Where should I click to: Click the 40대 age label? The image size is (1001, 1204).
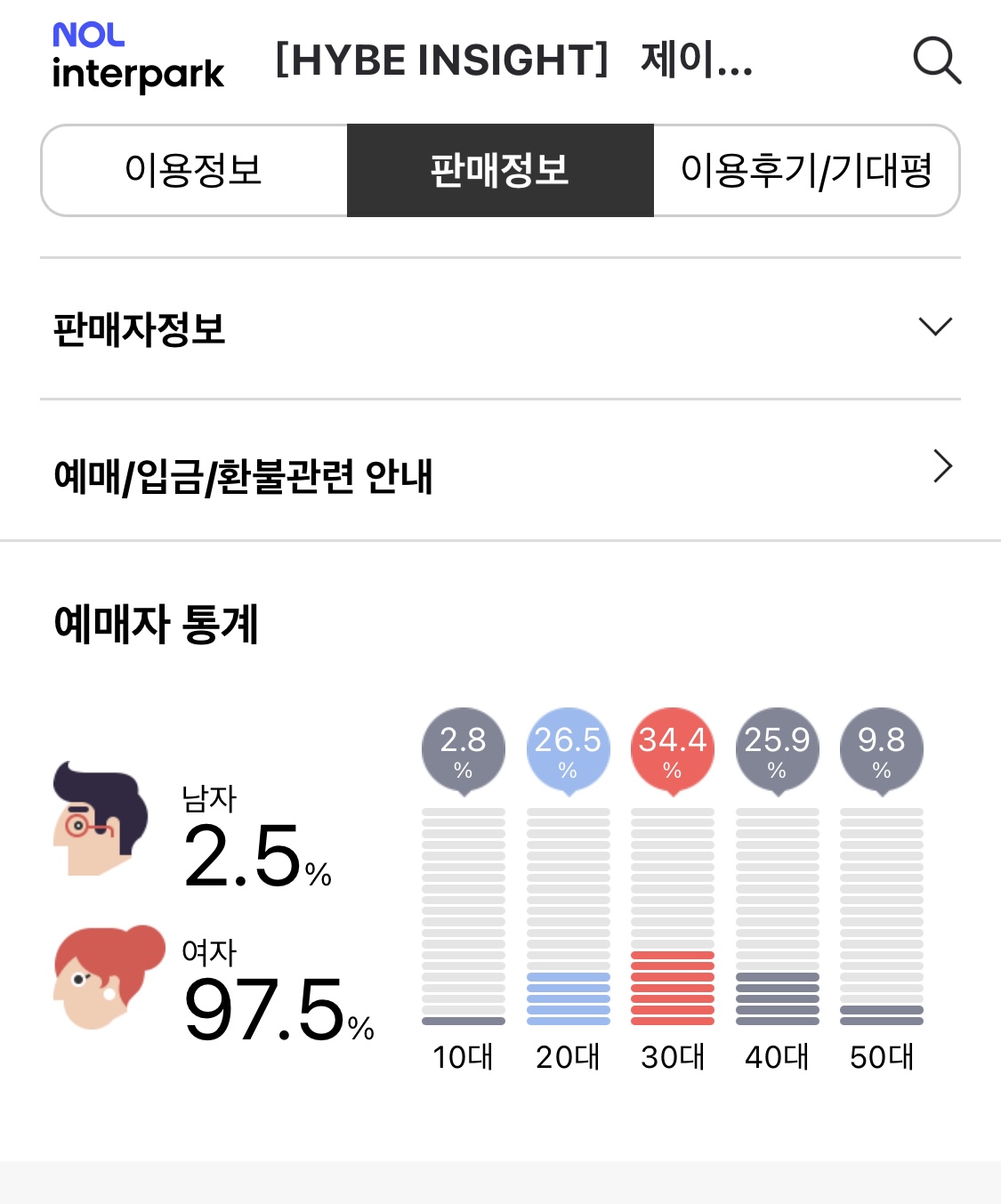(777, 1057)
